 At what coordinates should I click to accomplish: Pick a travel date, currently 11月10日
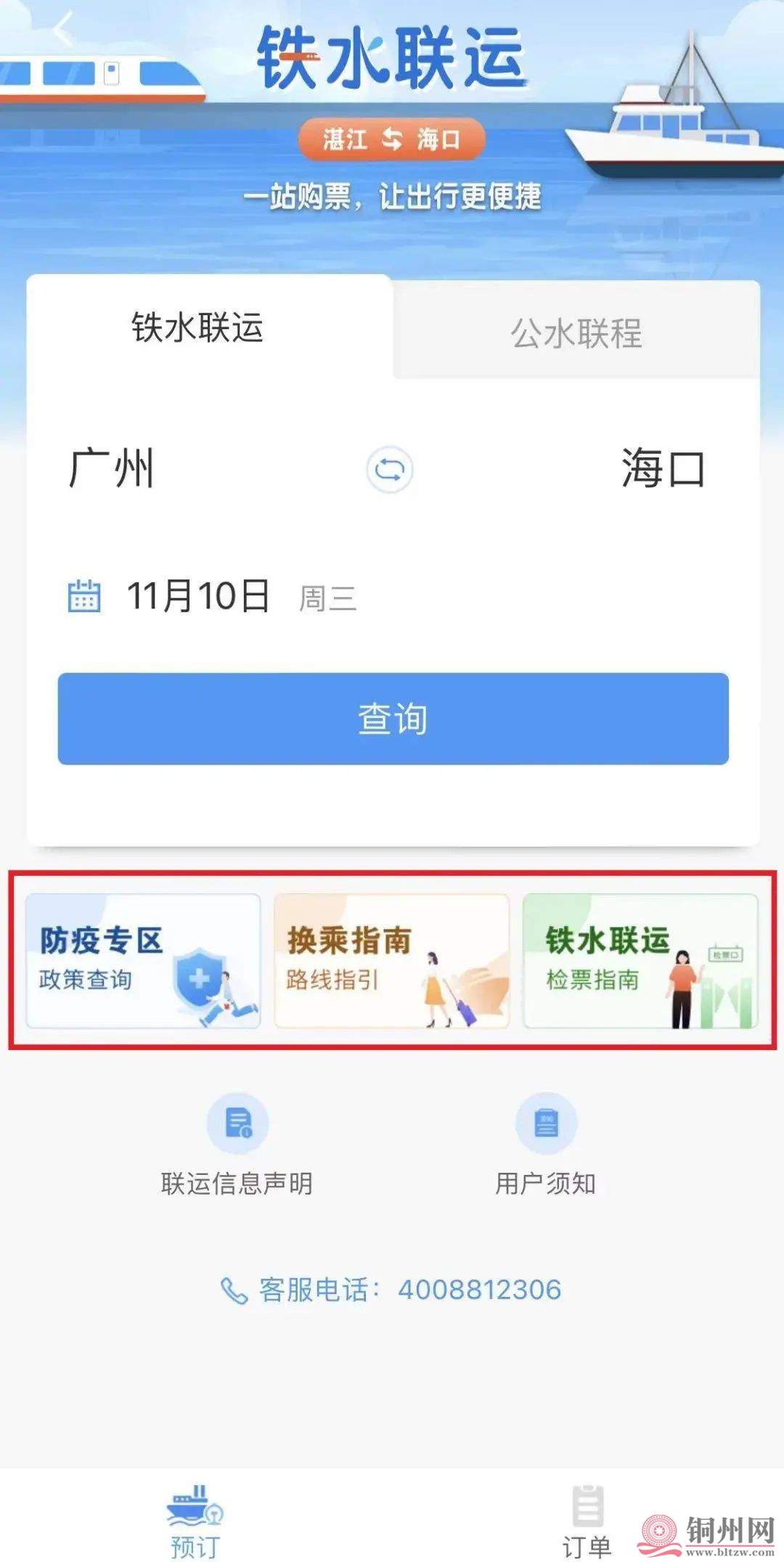coord(198,597)
